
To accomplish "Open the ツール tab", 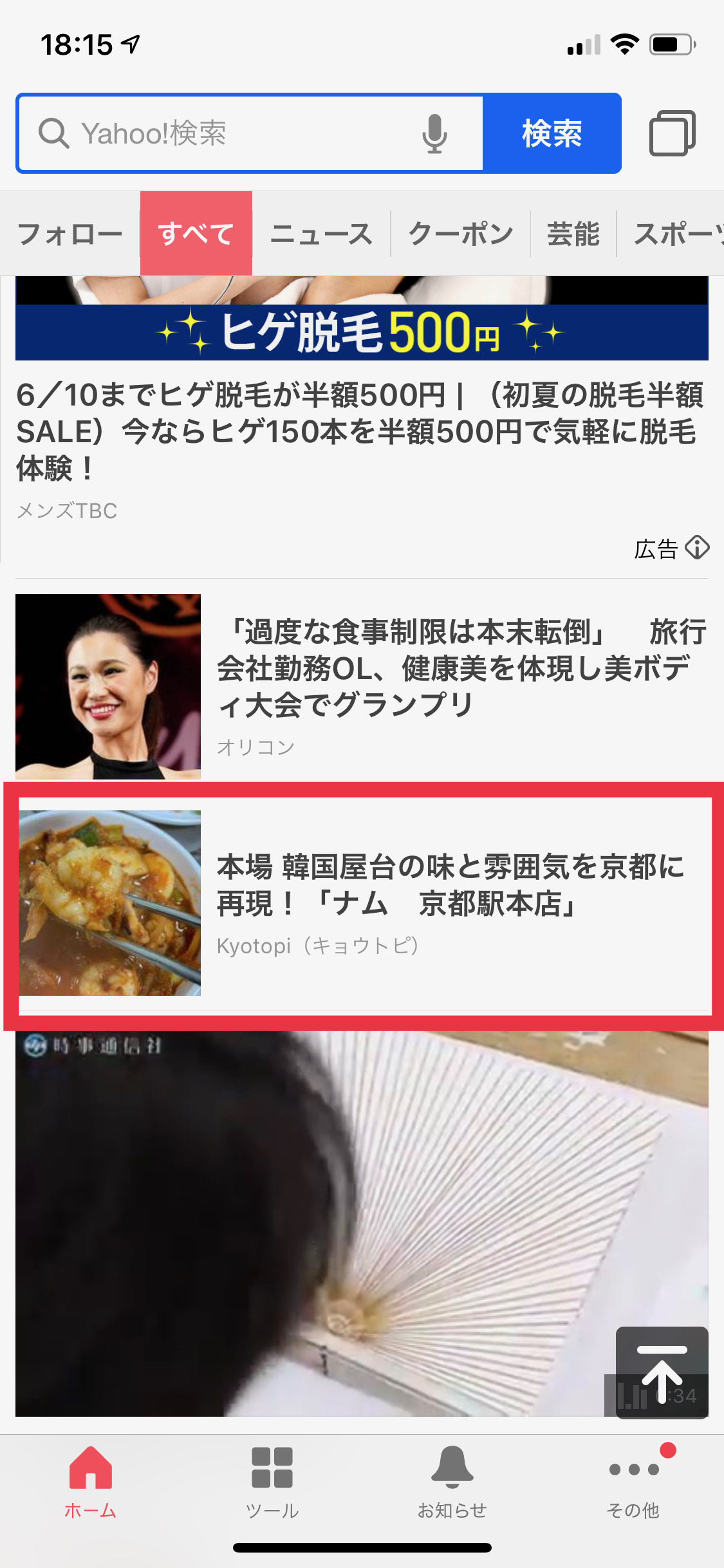I will pyautogui.click(x=272, y=1480).
